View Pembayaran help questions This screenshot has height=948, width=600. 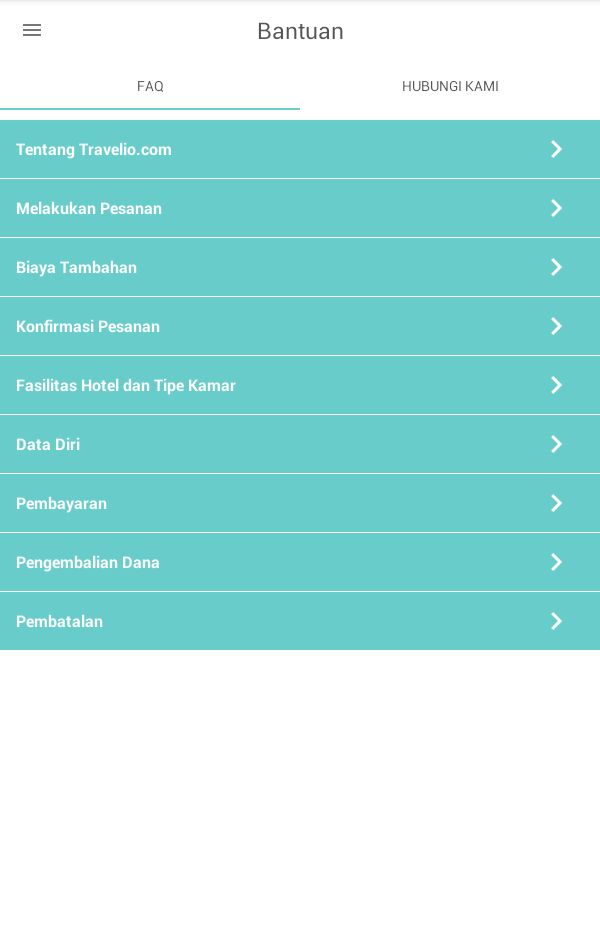[300, 503]
